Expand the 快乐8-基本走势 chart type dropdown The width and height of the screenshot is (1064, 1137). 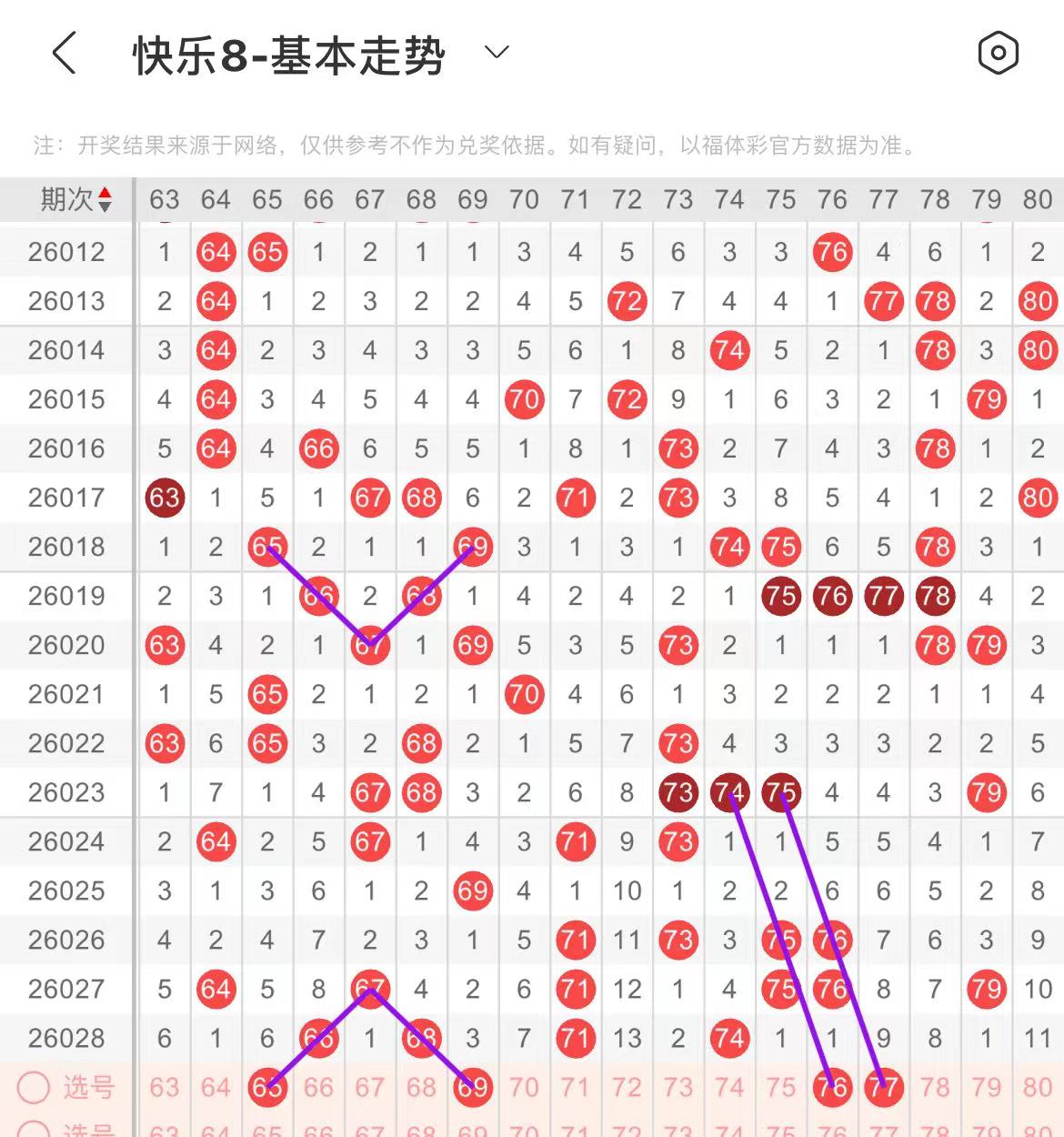497,52
